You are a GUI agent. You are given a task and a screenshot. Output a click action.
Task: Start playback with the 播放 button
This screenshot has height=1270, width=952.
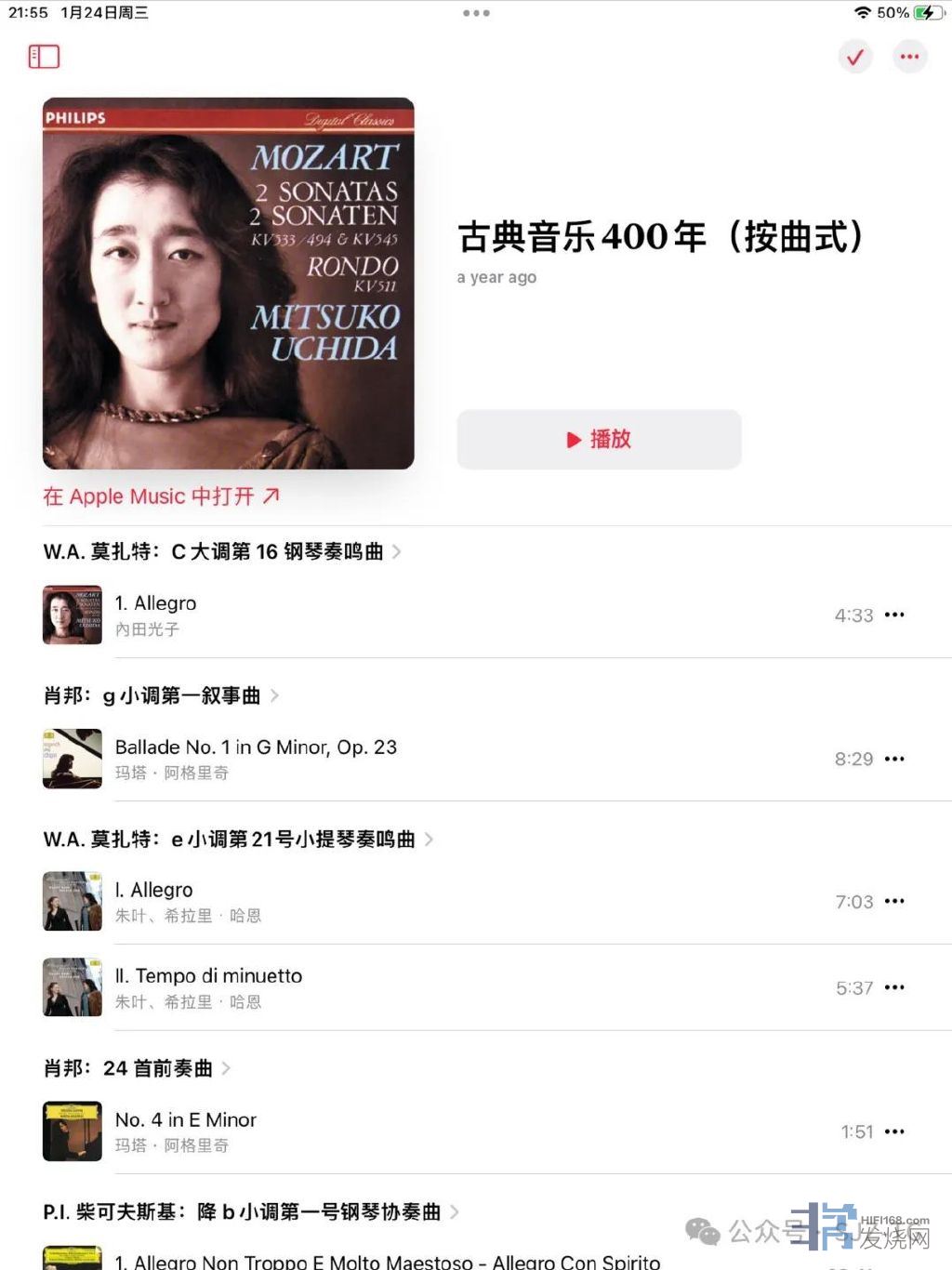[x=599, y=439]
